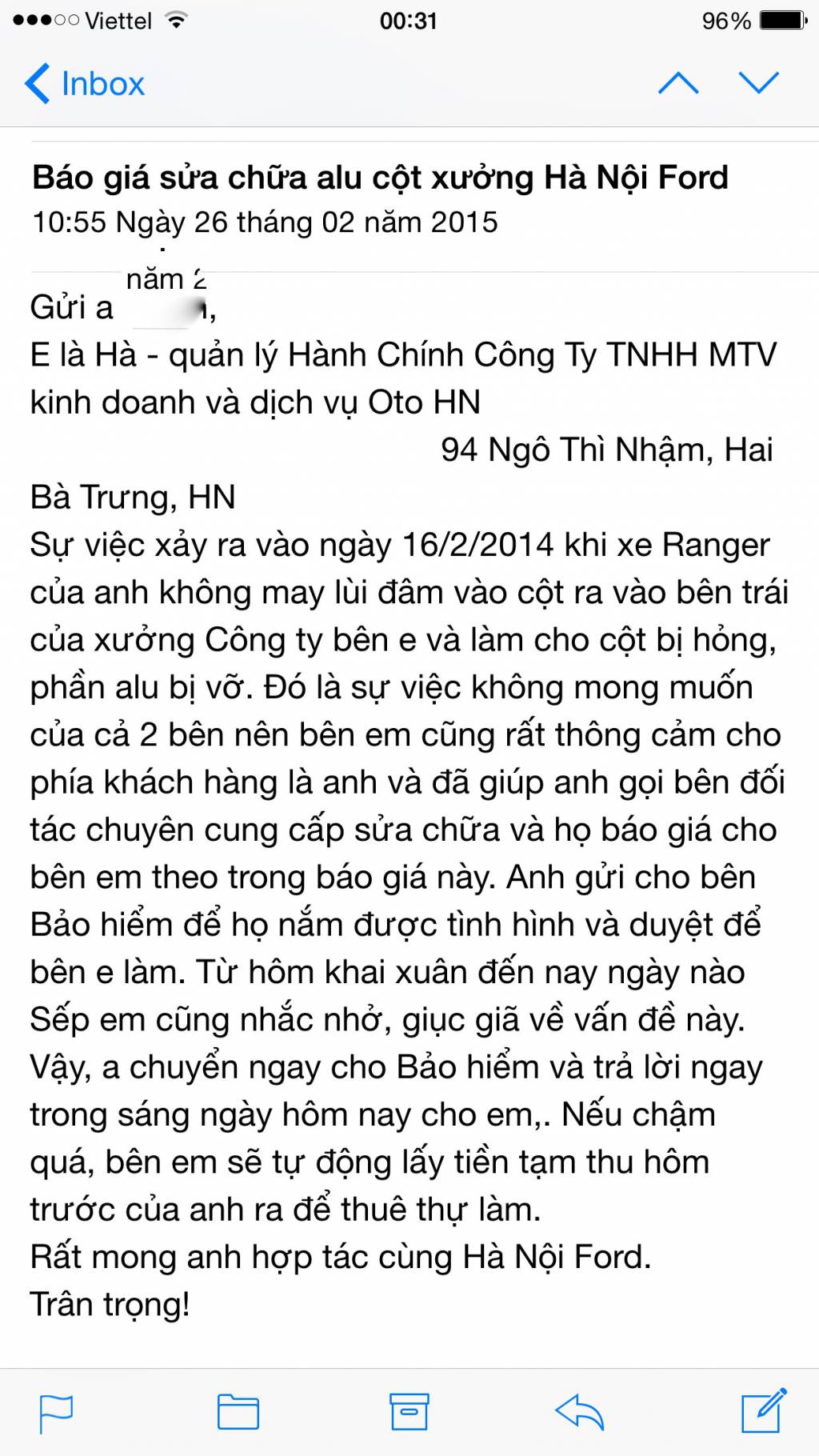819x1456 pixels.
Task: Reply to this email
Action: [x=579, y=1412]
